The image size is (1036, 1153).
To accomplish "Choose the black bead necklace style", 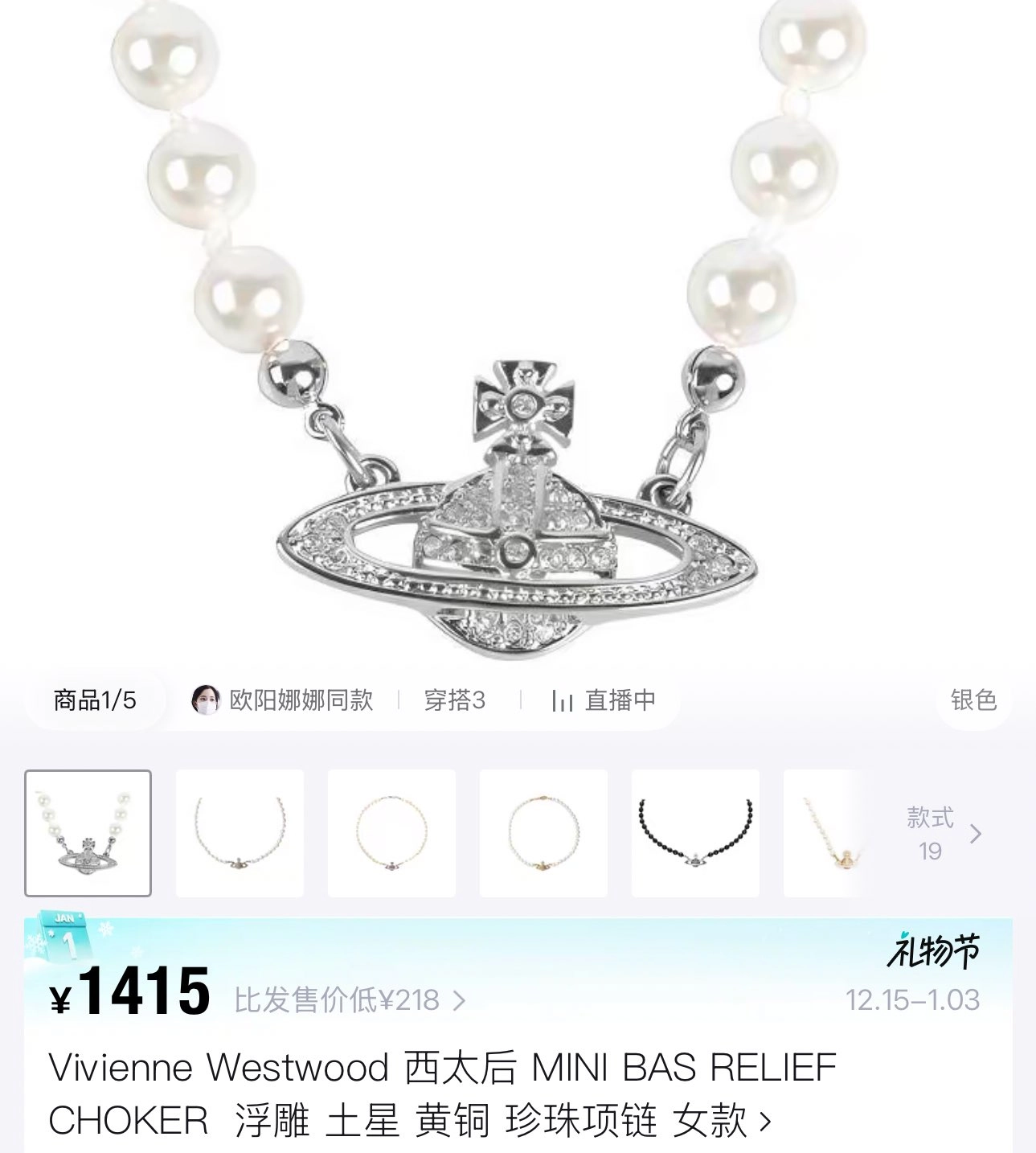I will [695, 833].
